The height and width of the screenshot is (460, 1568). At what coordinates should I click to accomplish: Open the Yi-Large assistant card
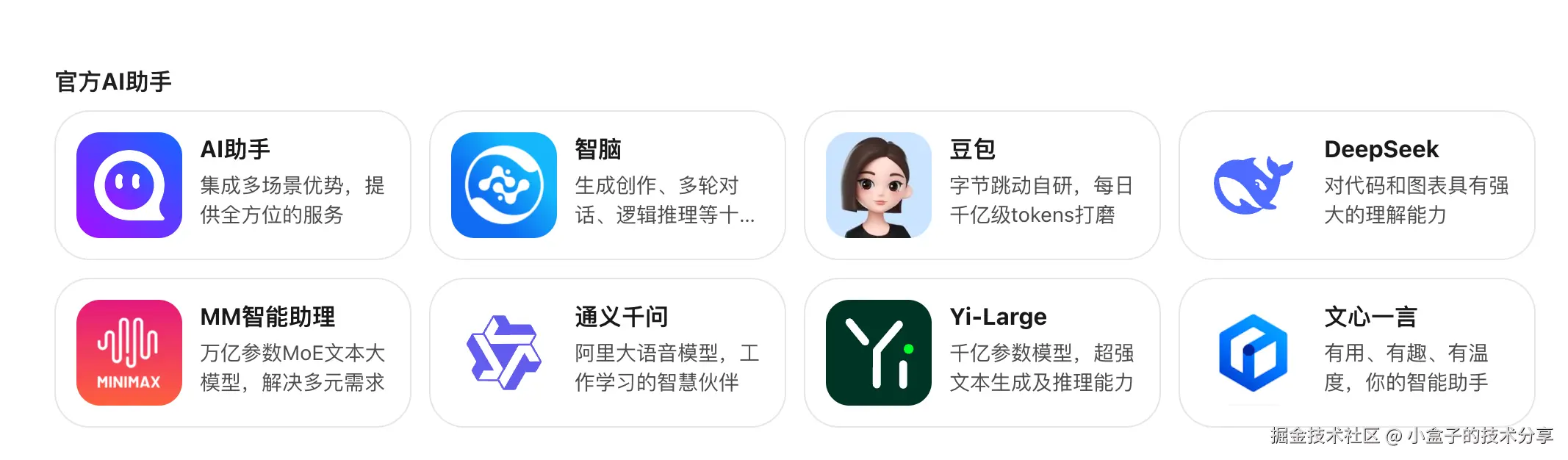(x=982, y=353)
